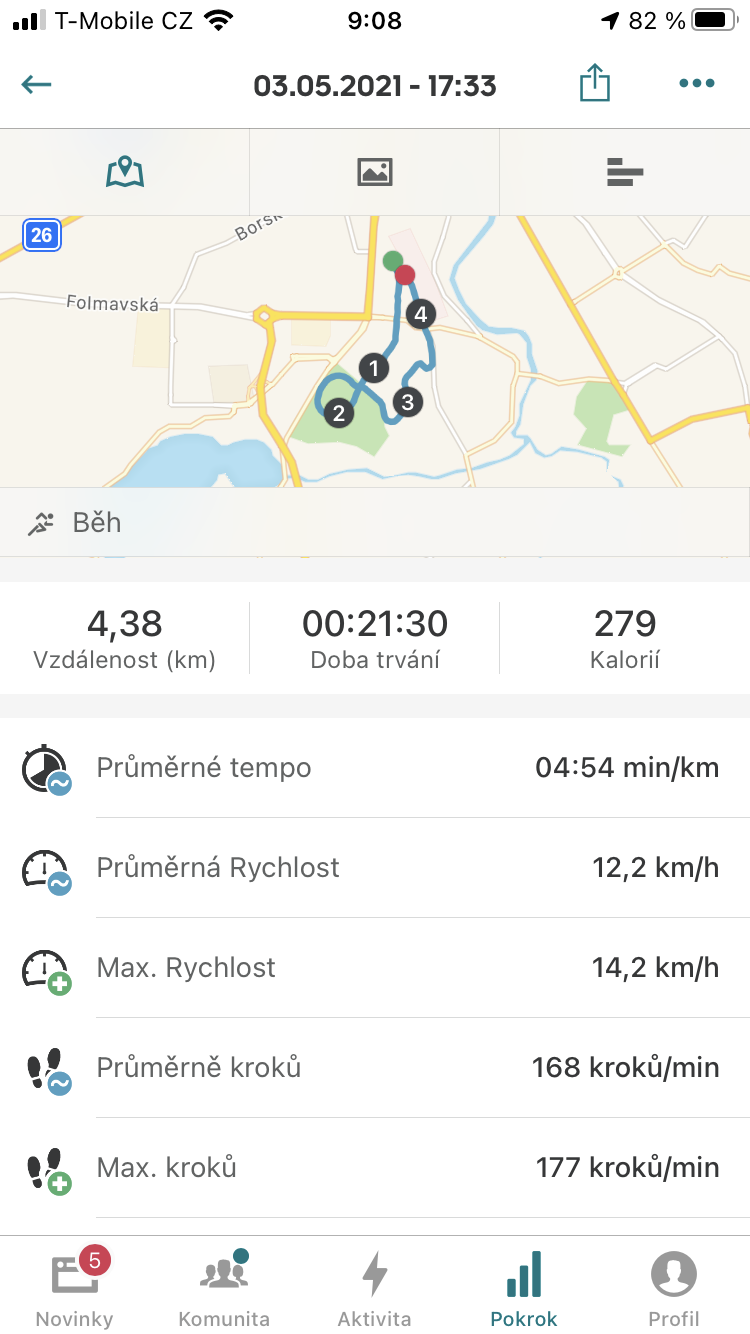Switch to the Komunita tab

224,1286
